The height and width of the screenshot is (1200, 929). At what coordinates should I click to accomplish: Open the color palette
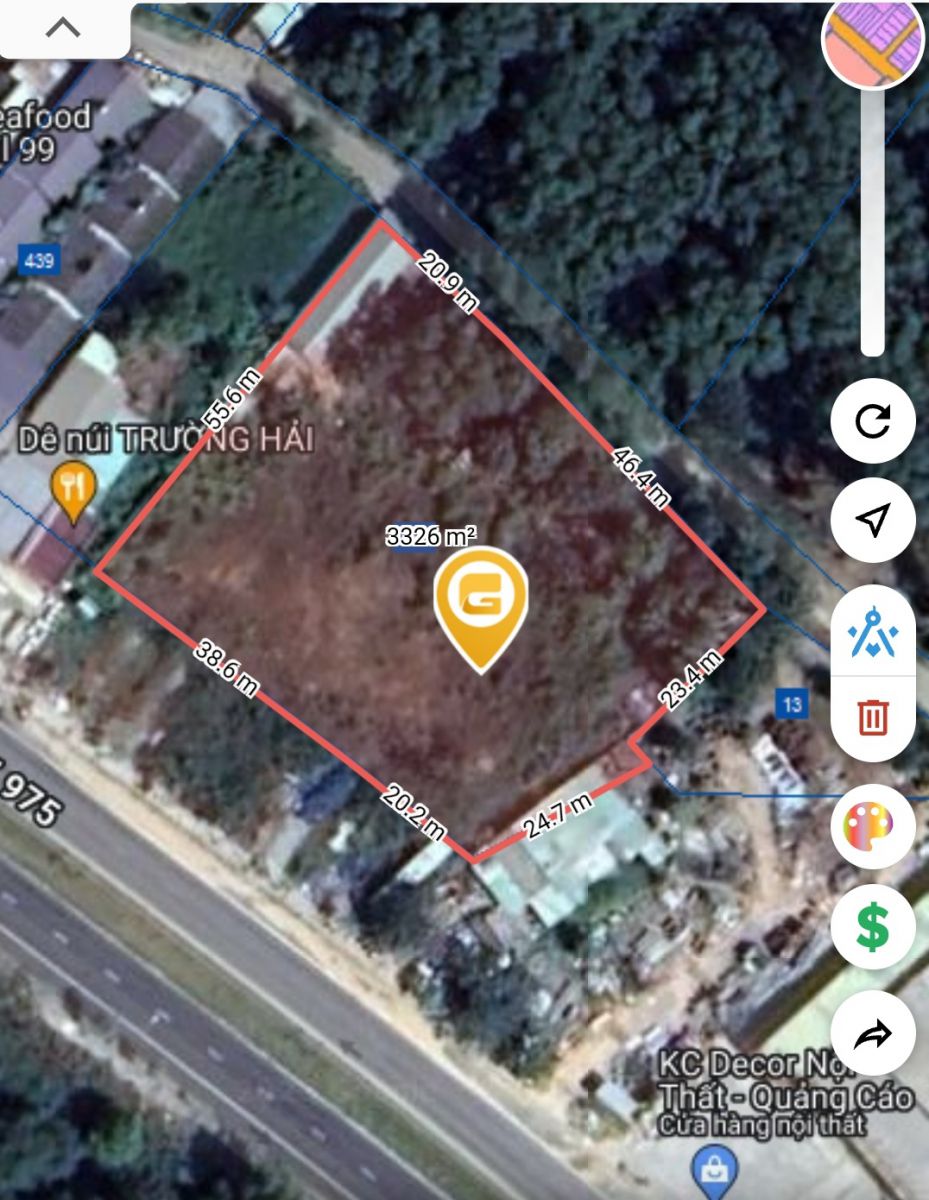[872, 827]
